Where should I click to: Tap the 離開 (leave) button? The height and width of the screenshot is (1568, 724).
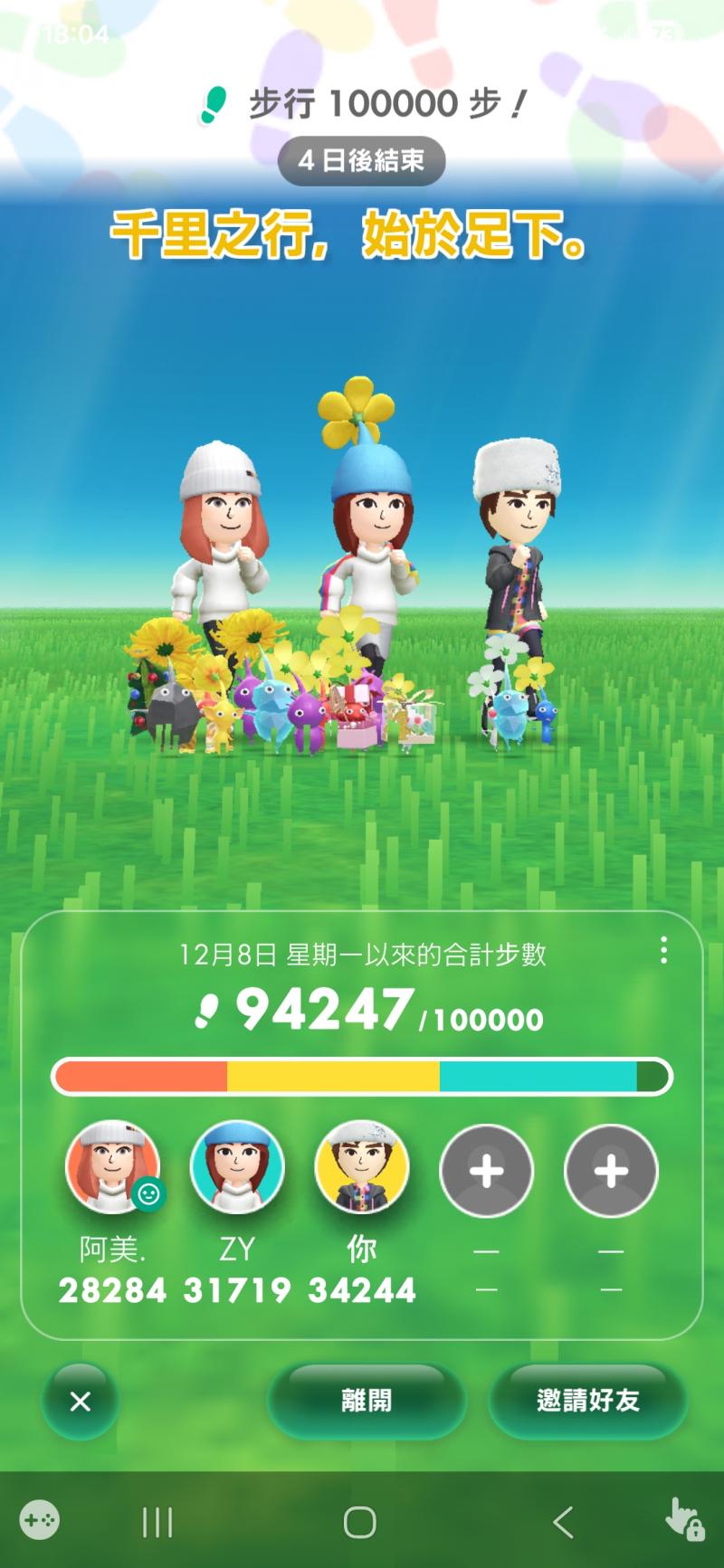(x=367, y=1401)
